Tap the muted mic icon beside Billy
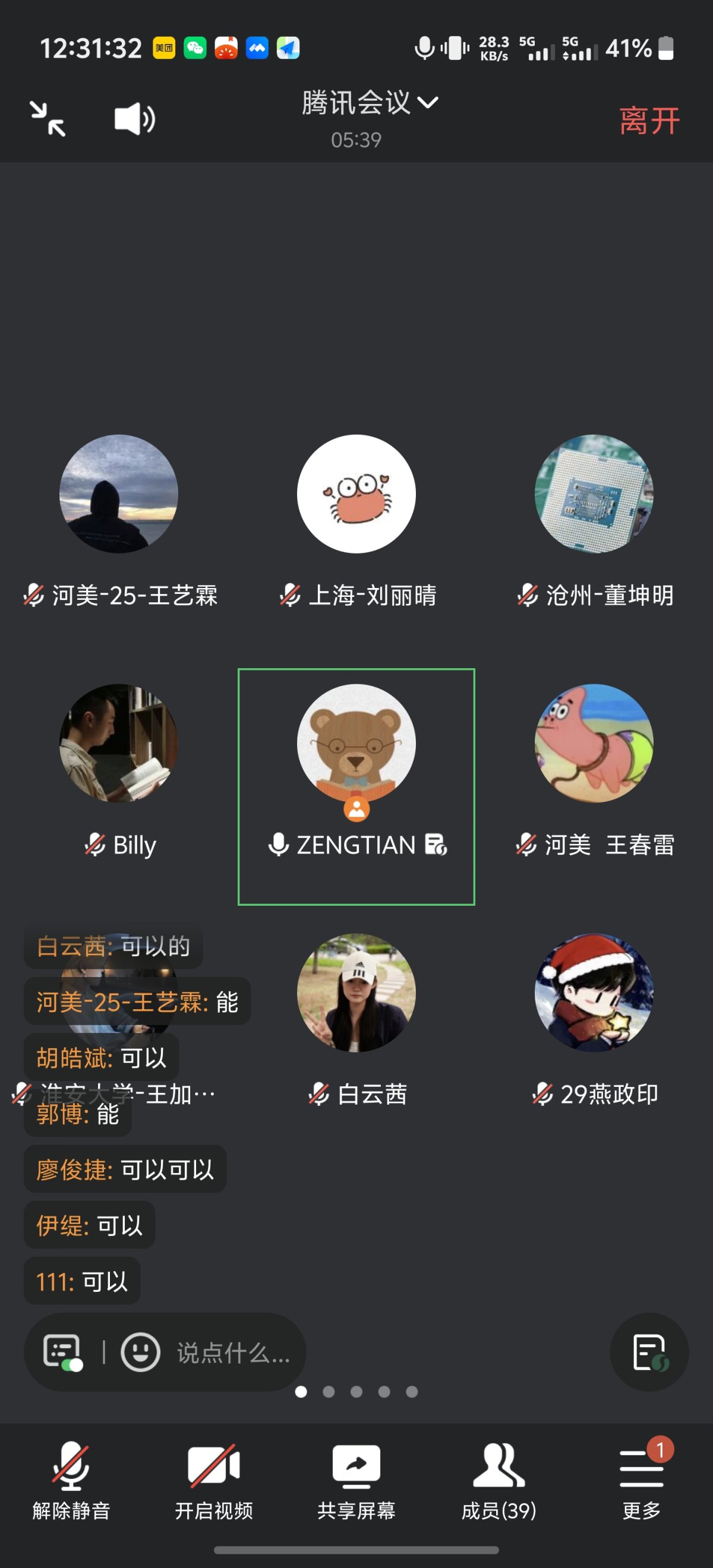This screenshot has width=713, height=1568. pyautogui.click(x=94, y=845)
